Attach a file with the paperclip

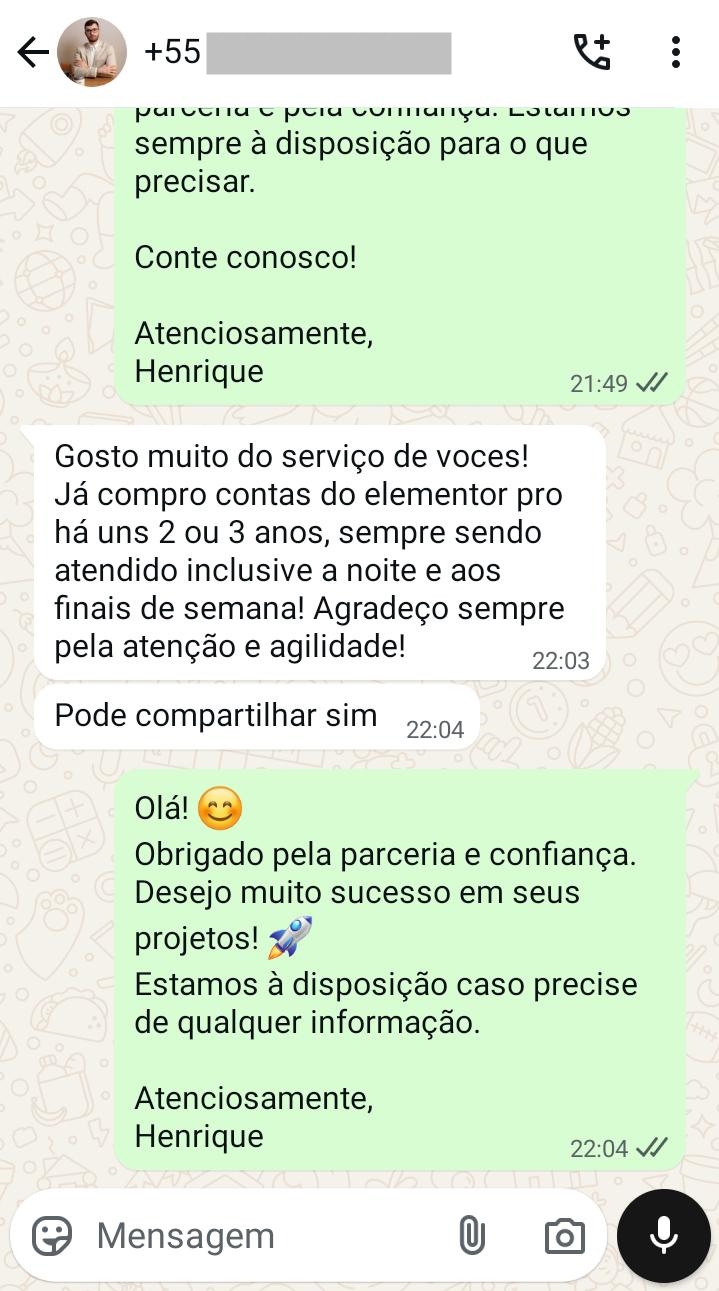pos(471,1236)
